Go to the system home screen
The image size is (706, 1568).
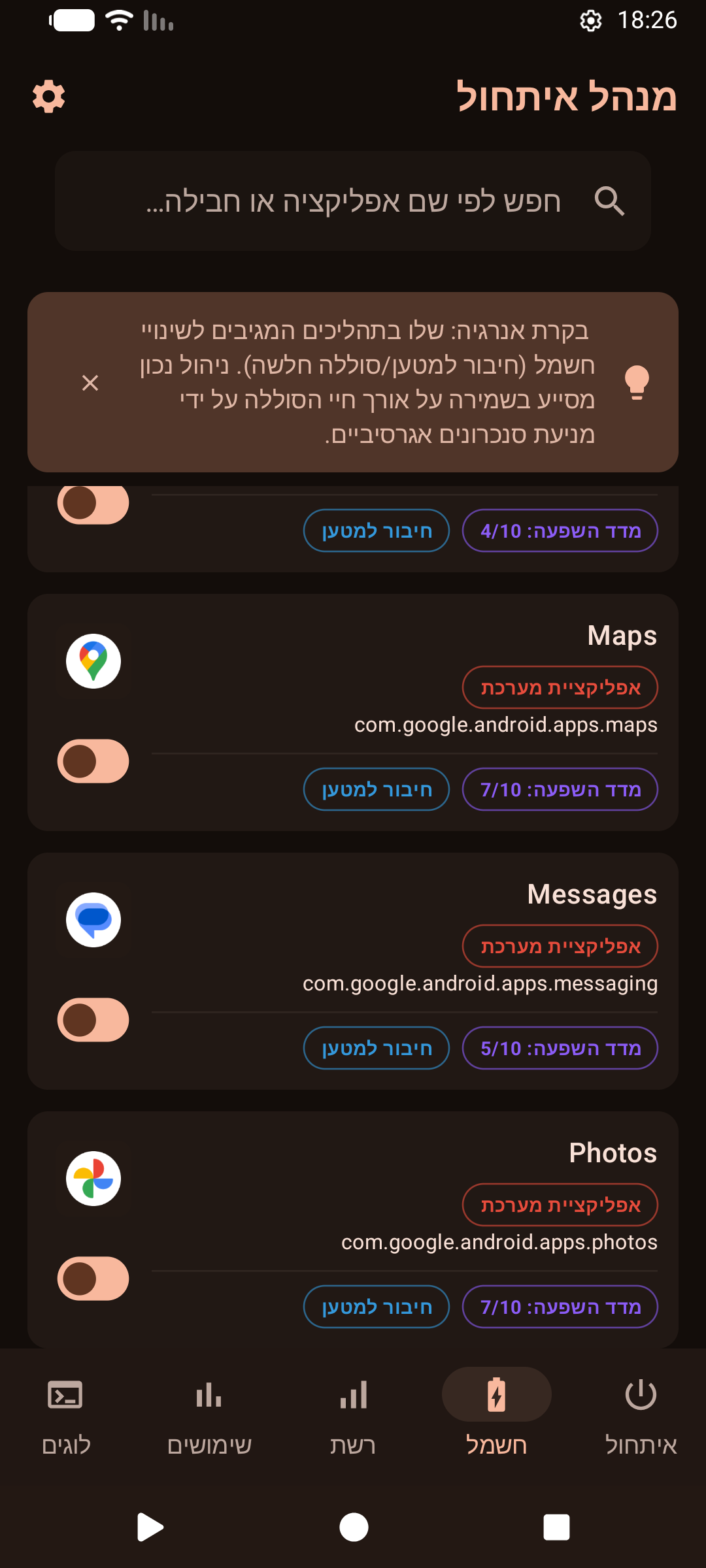(354, 1527)
